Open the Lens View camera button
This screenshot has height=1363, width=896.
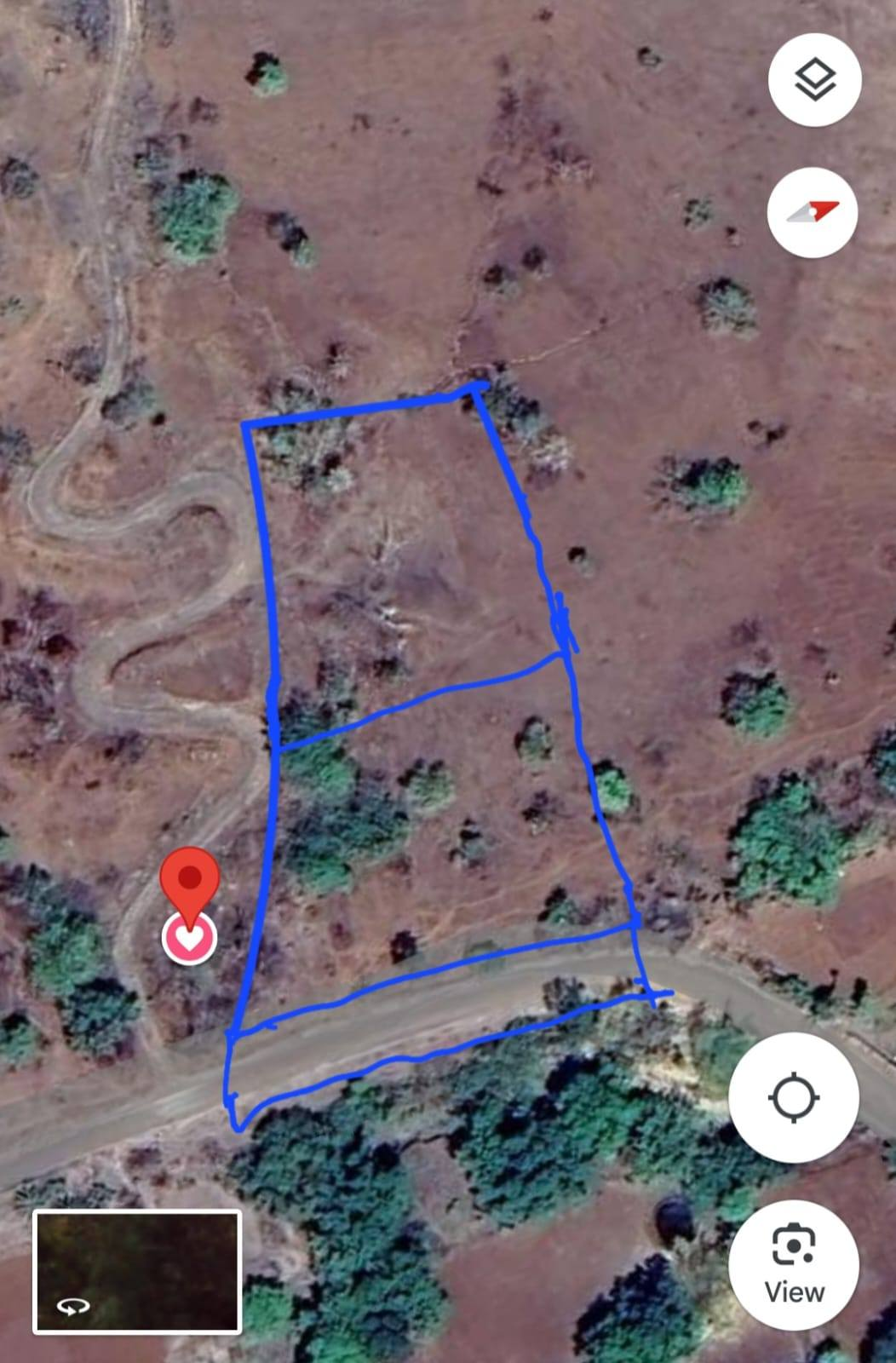(x=793, y=1264)
